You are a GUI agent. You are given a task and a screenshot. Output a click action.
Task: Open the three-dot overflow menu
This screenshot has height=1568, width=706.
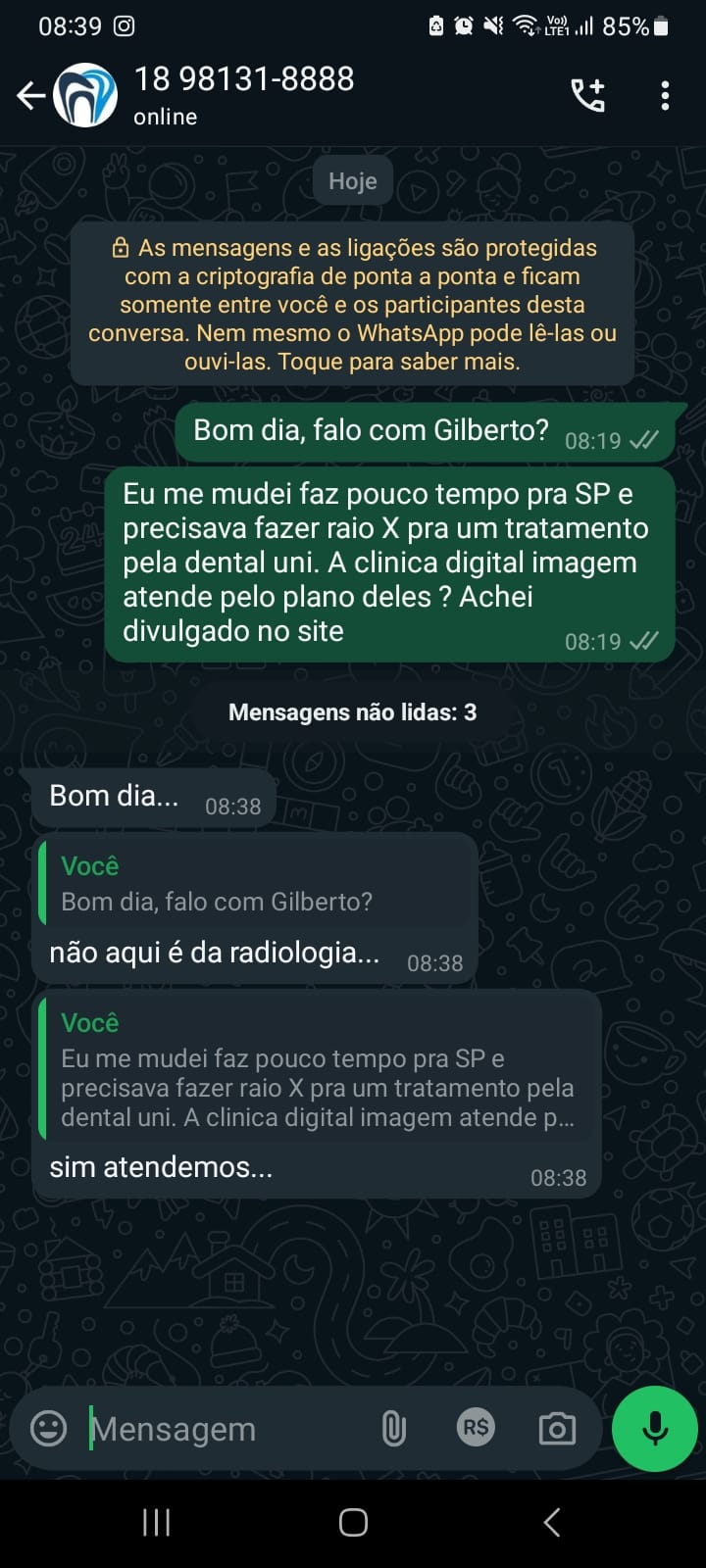pos(665,95)
